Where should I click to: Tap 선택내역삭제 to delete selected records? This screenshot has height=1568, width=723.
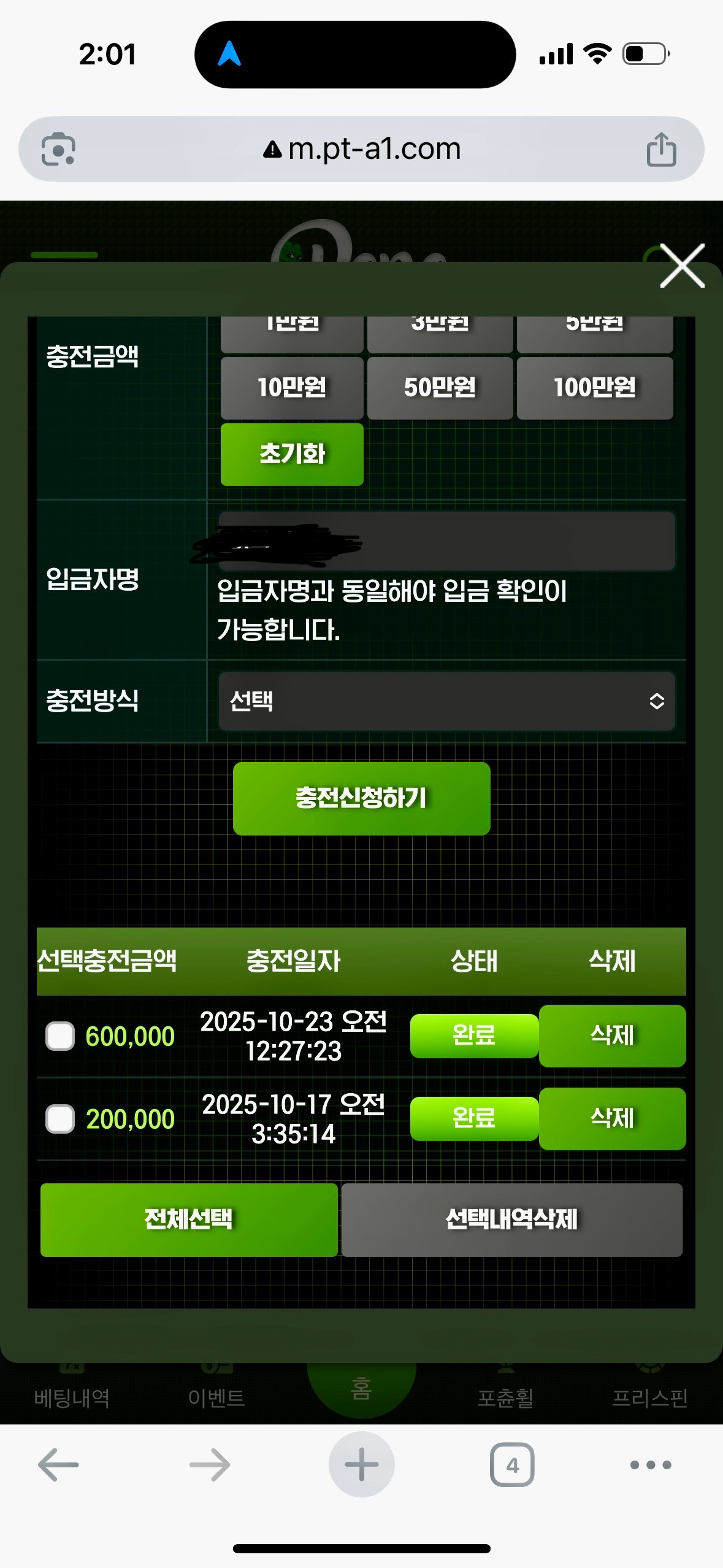(511, 1220)
